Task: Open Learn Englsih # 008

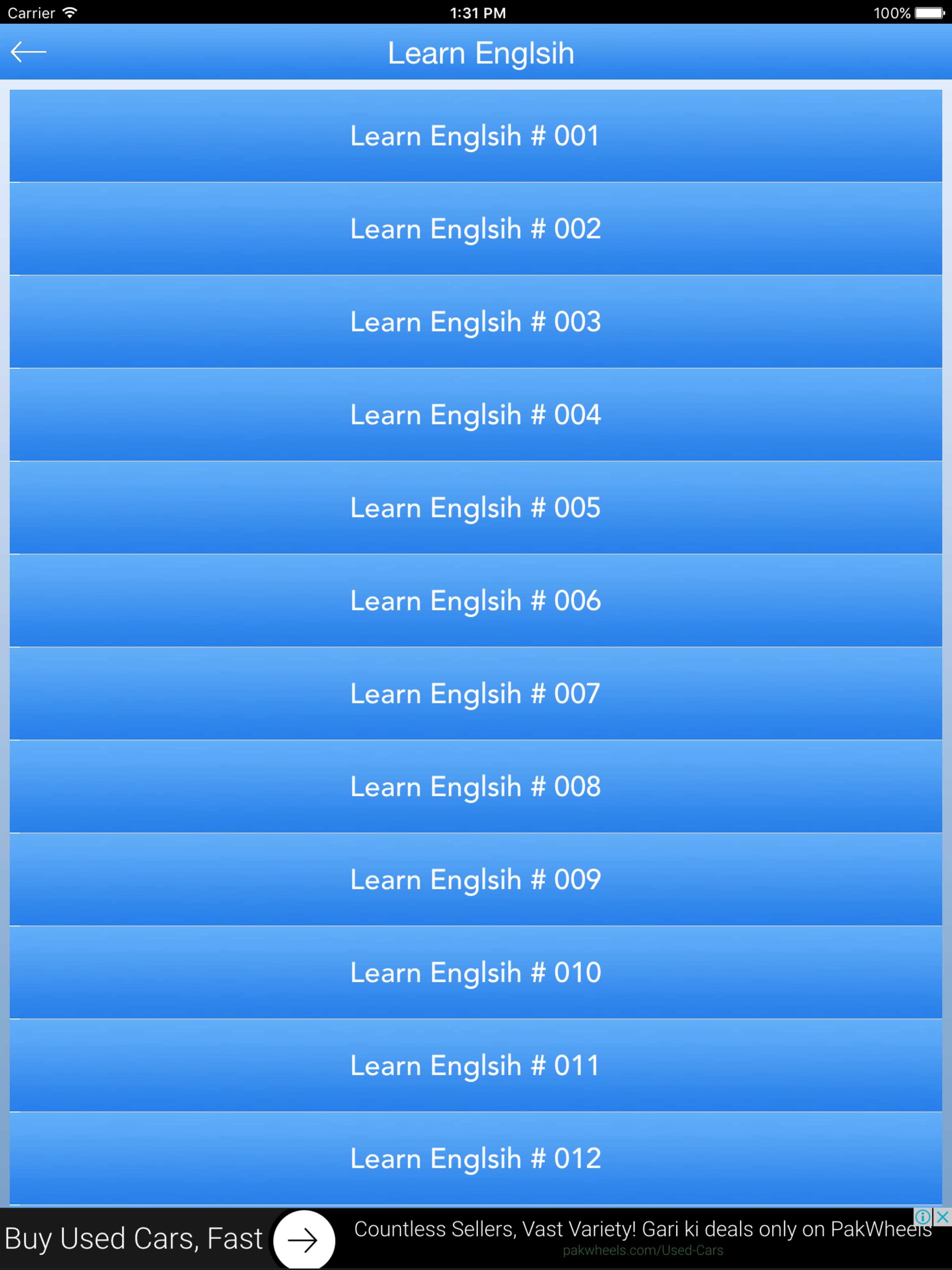Action: (476, 787)
